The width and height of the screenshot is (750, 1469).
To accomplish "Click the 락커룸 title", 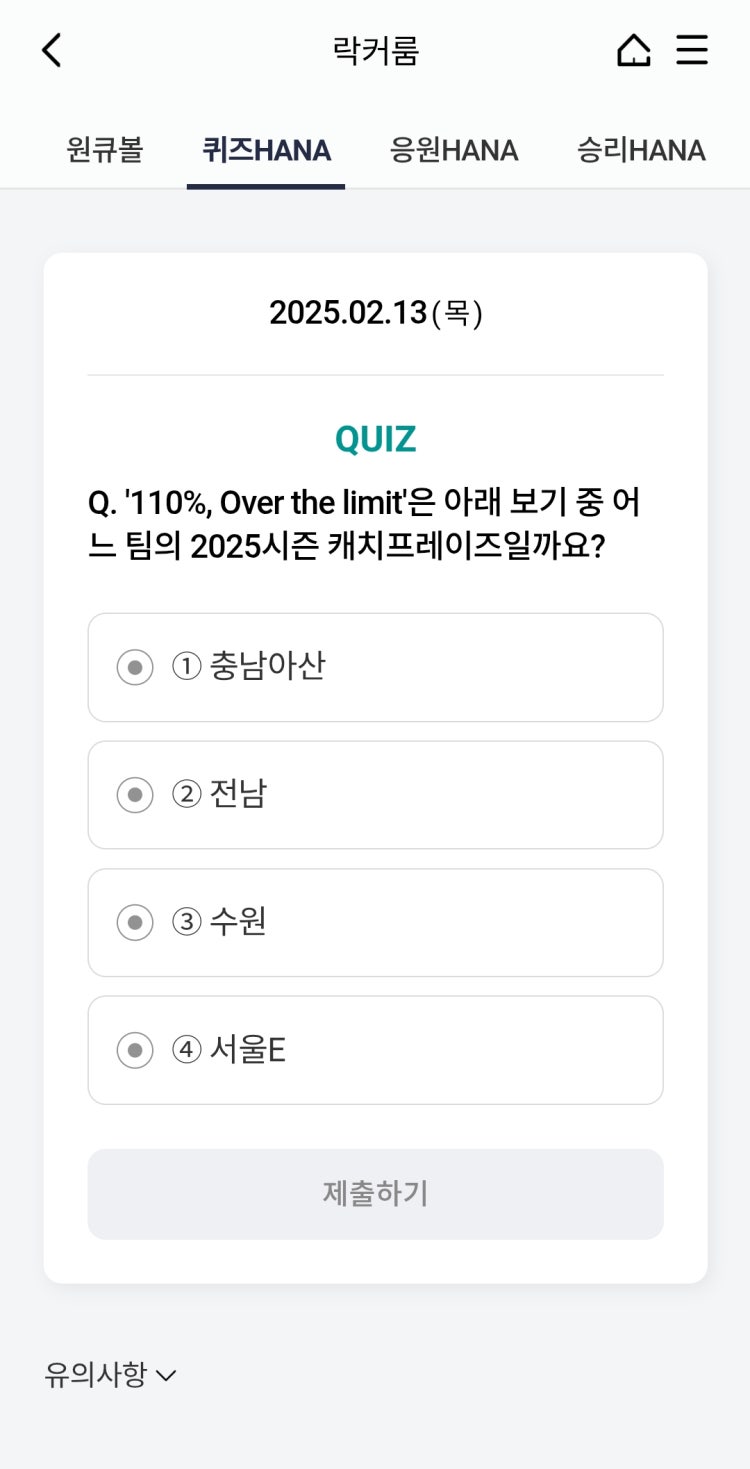I will (x=374, y=49).
